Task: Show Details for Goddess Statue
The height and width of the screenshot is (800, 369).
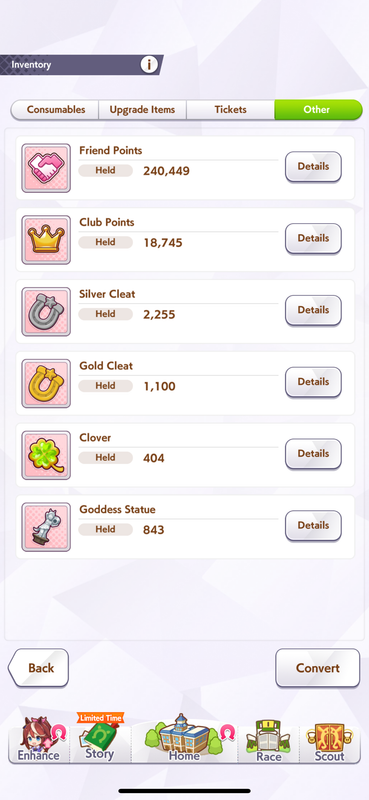Action: (x=313, y=526)
